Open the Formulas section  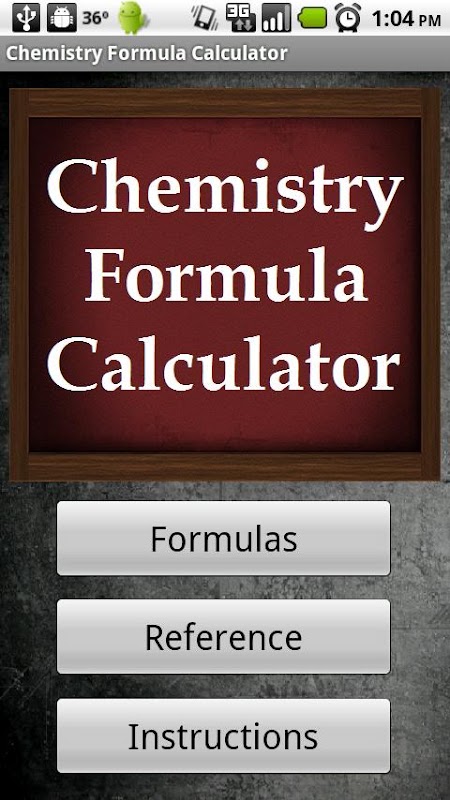[223, 538]
